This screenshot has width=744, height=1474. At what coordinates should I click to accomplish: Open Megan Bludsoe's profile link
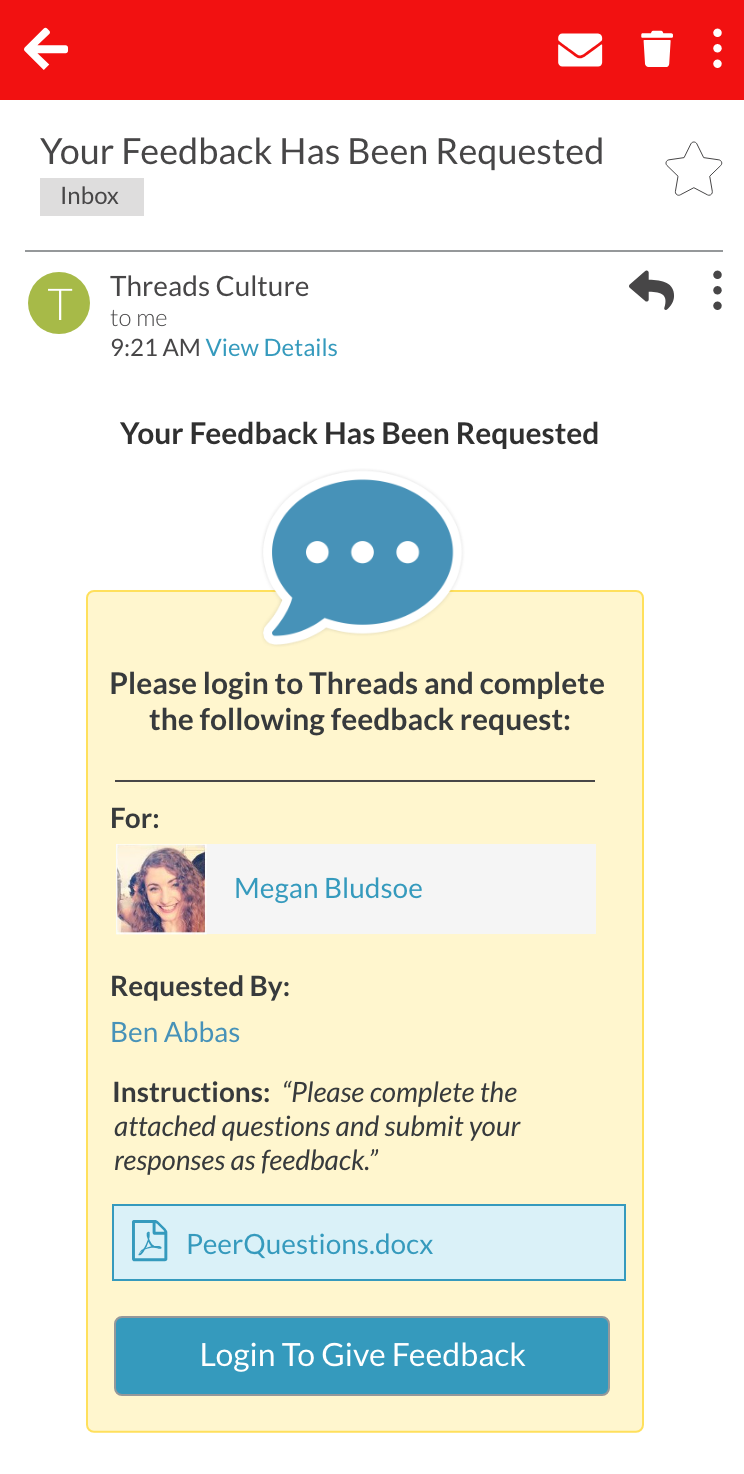pyautogui.click(x=328, y=888)
